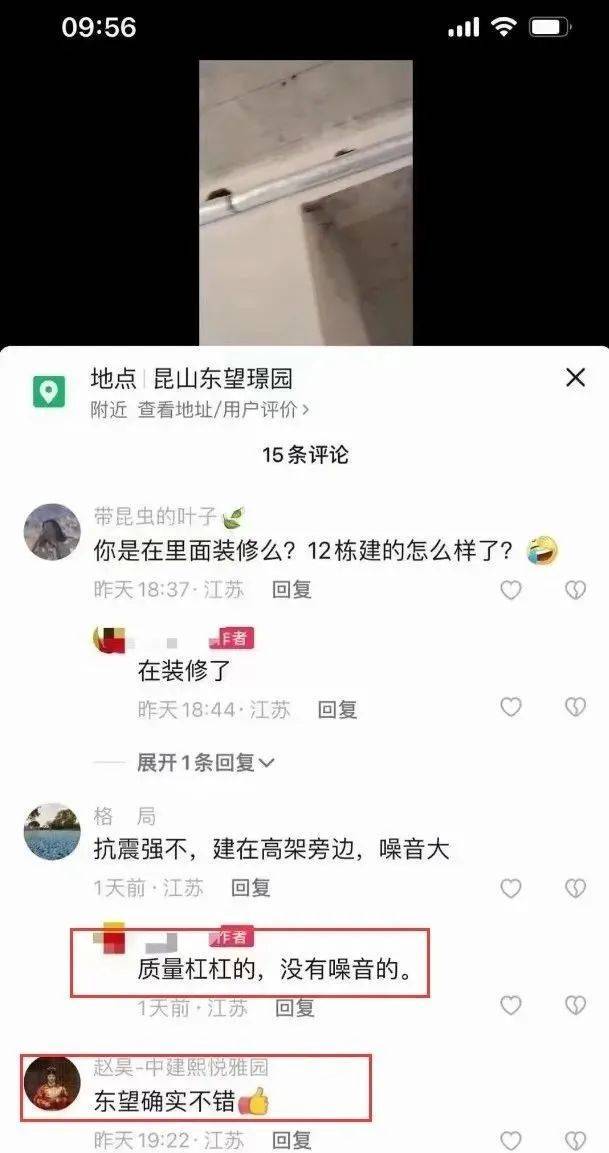Expand 展开1条回复

[x=206, y=762]
